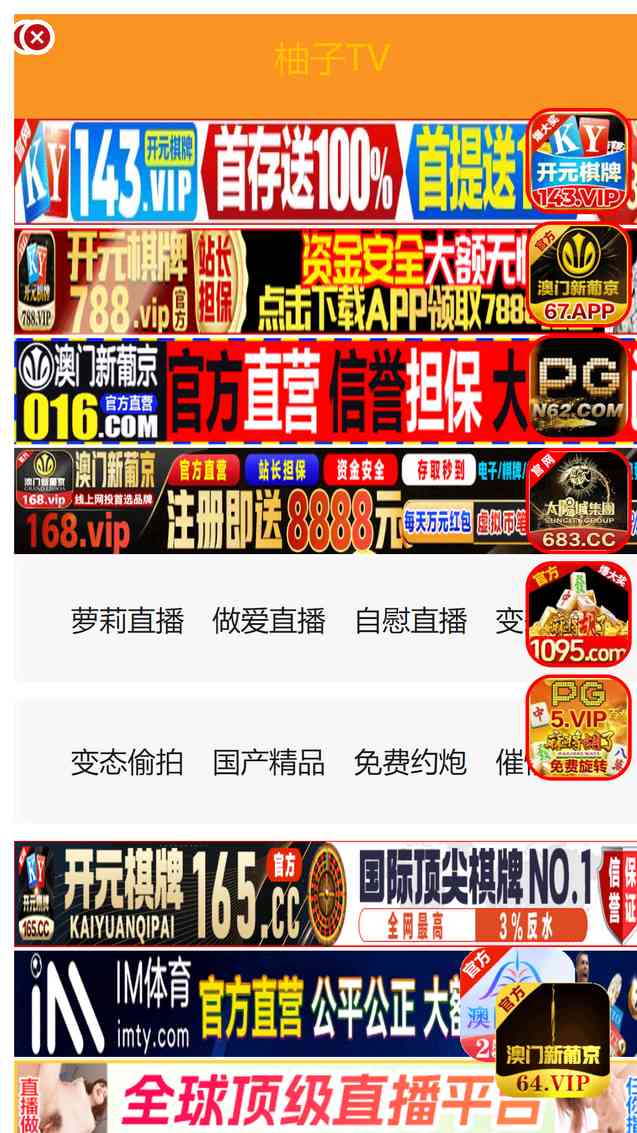Close the floating ad with the X button
Screen dimensions: 637x1133
[37, 37]
